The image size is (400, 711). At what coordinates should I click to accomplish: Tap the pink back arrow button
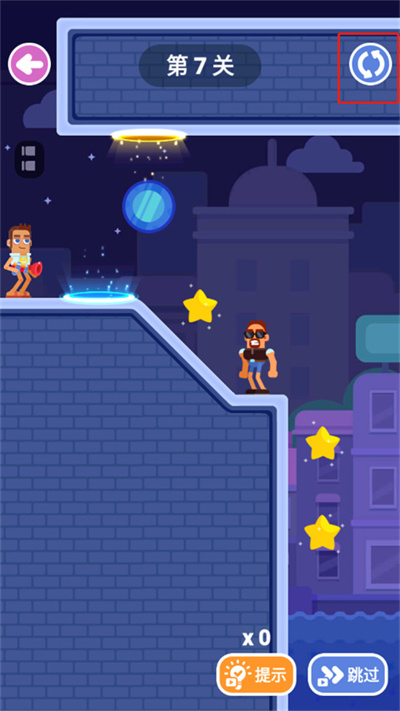tap(29, 64)
